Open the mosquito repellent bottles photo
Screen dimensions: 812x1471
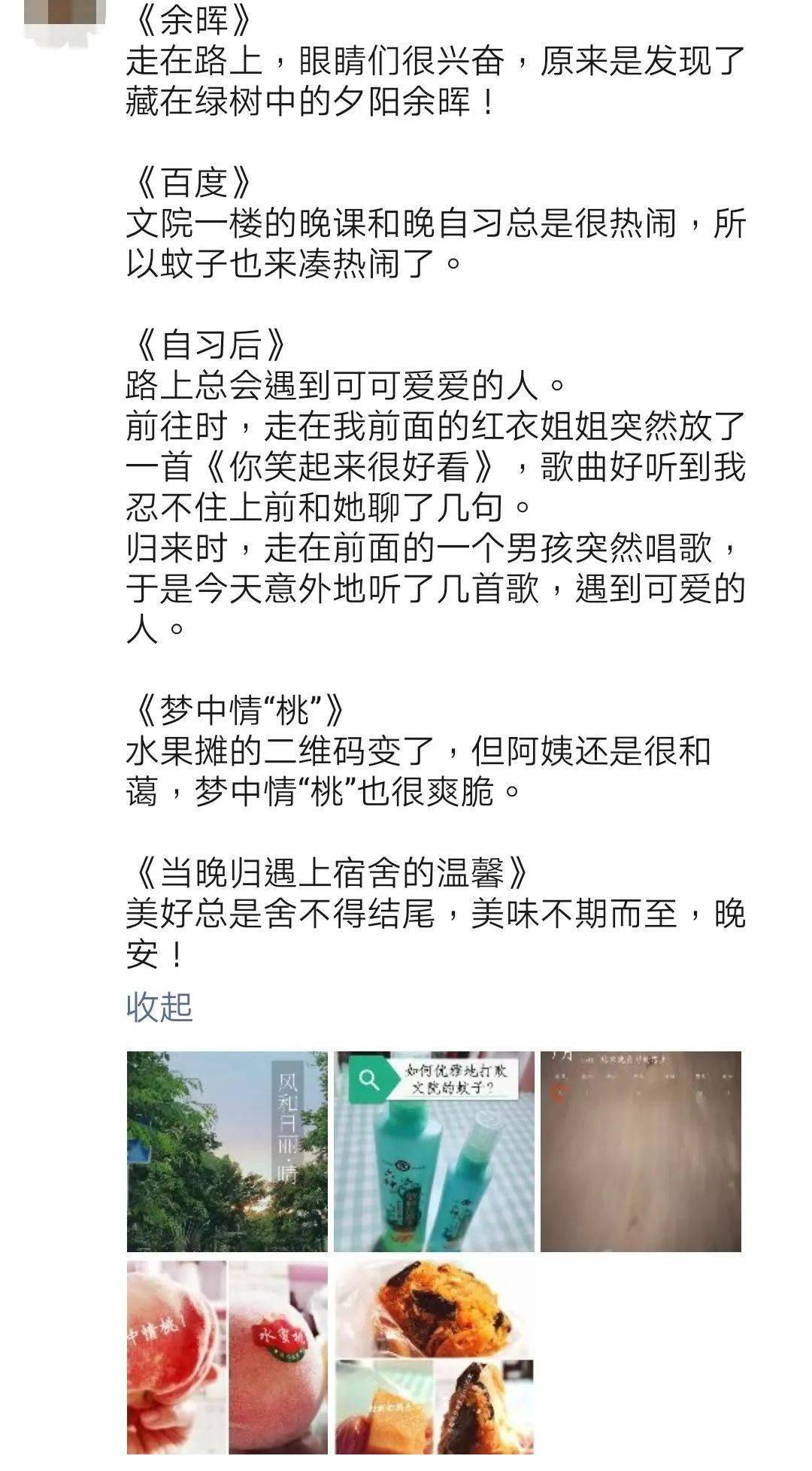coord(434,1151)
